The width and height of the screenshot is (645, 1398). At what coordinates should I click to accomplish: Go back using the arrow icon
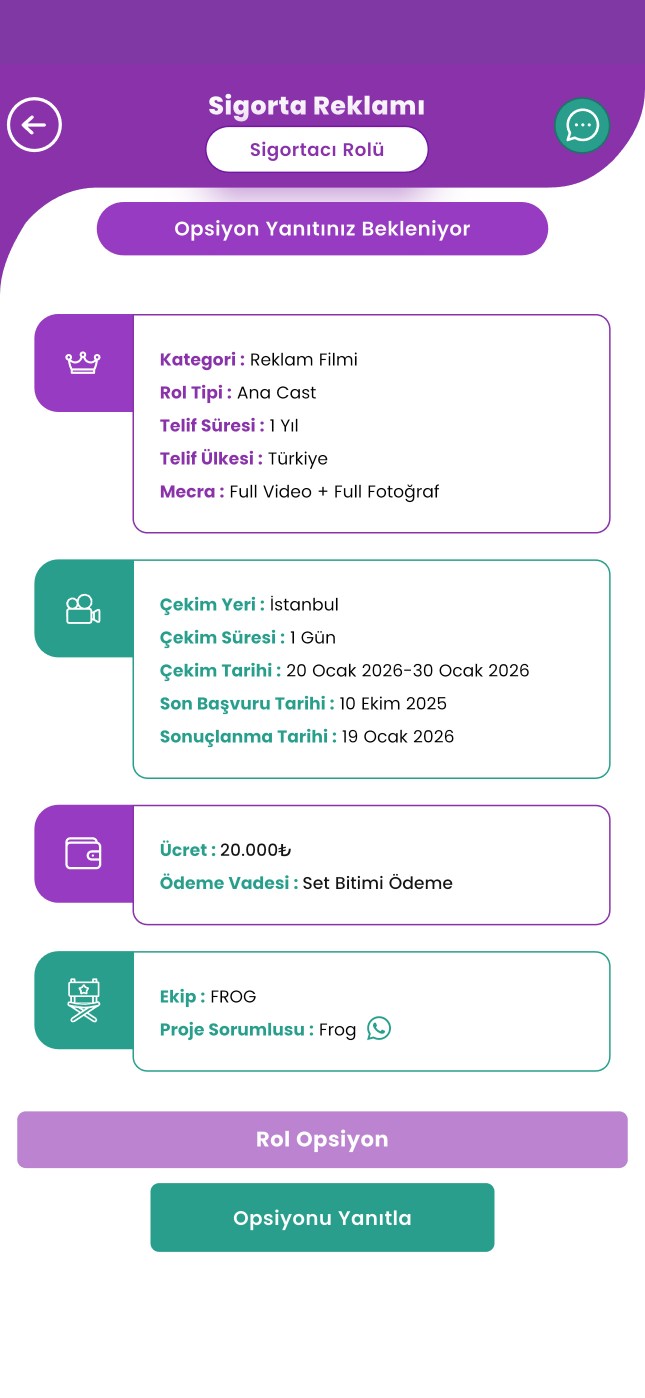(x=35, y=125)
